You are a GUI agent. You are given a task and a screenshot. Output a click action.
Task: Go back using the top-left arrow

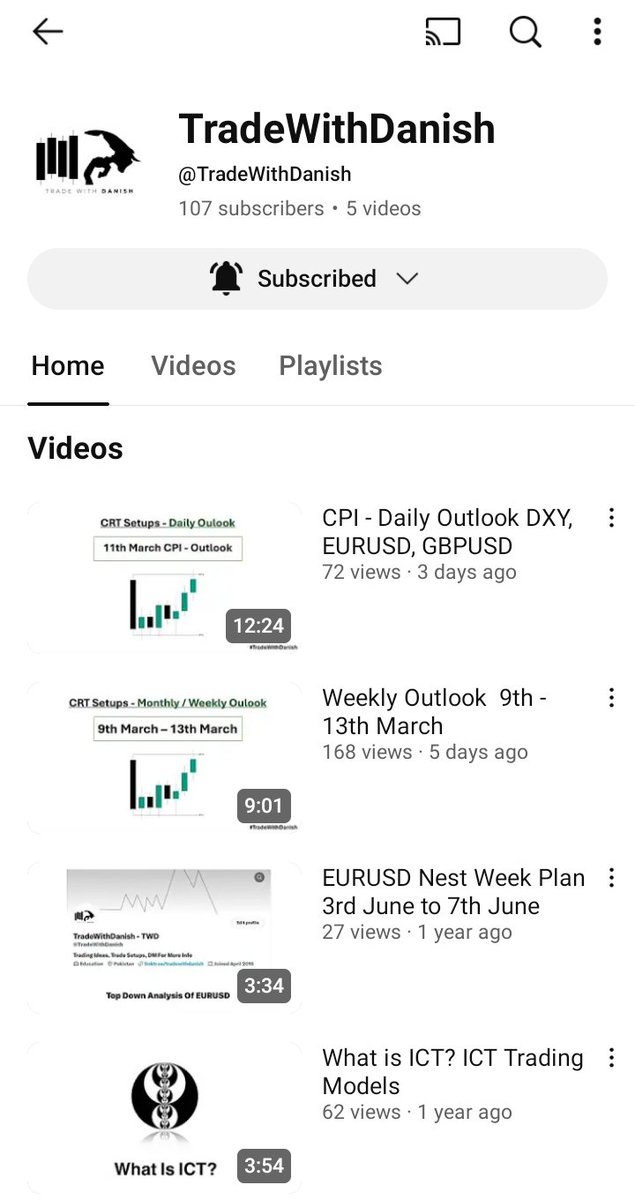coord(47,32)
